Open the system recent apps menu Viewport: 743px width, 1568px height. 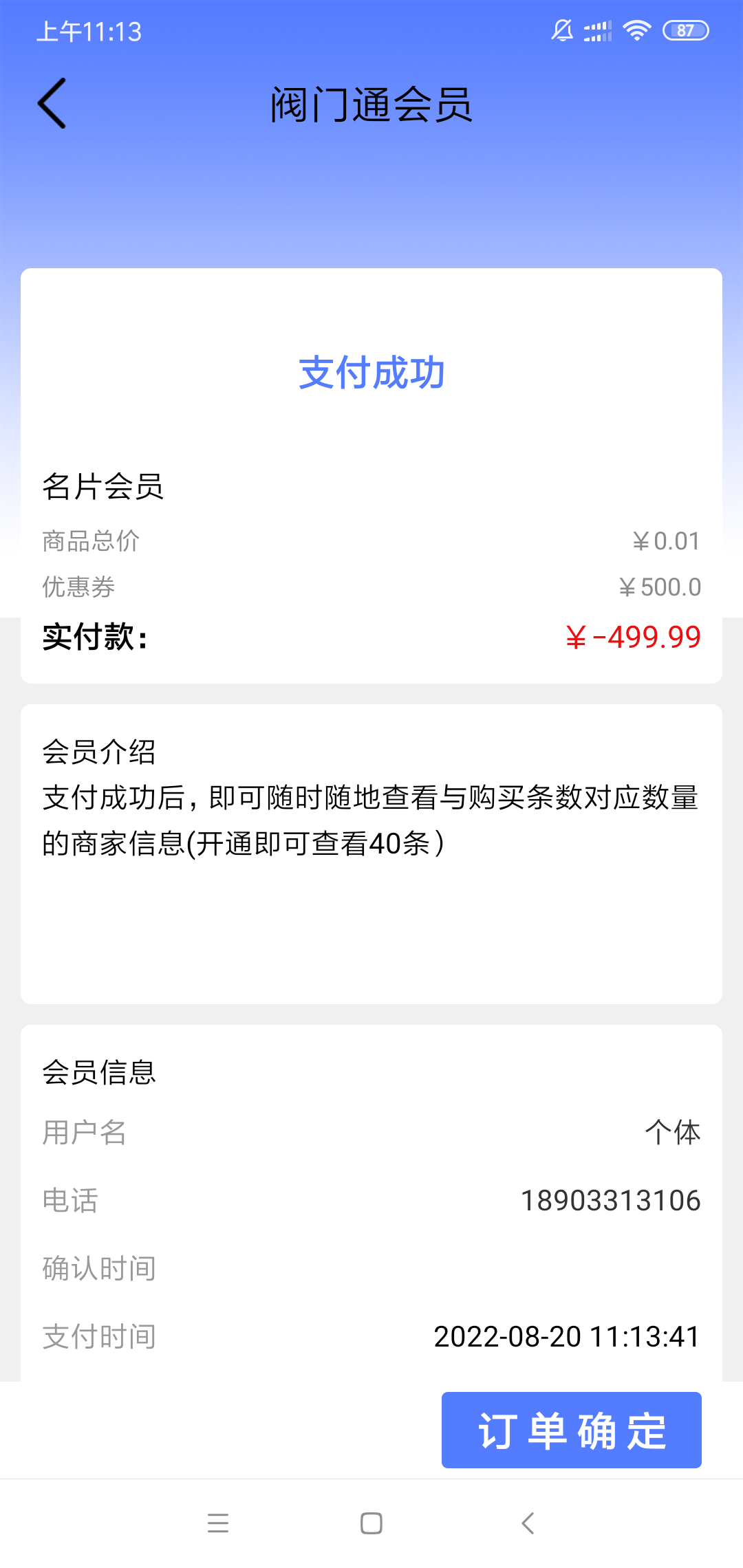tap(218, 1523)
